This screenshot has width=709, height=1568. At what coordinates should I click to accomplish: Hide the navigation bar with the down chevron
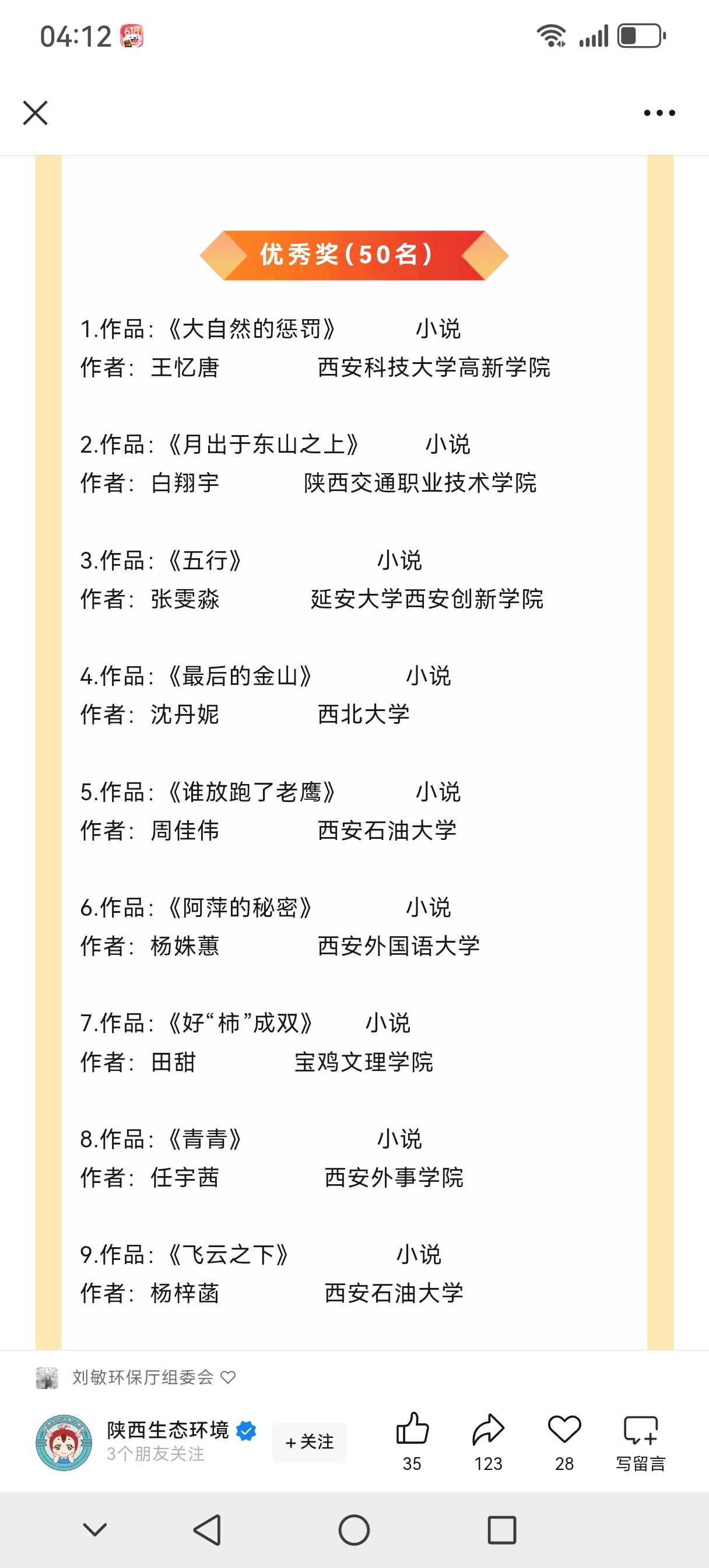tap(95, 1529)
